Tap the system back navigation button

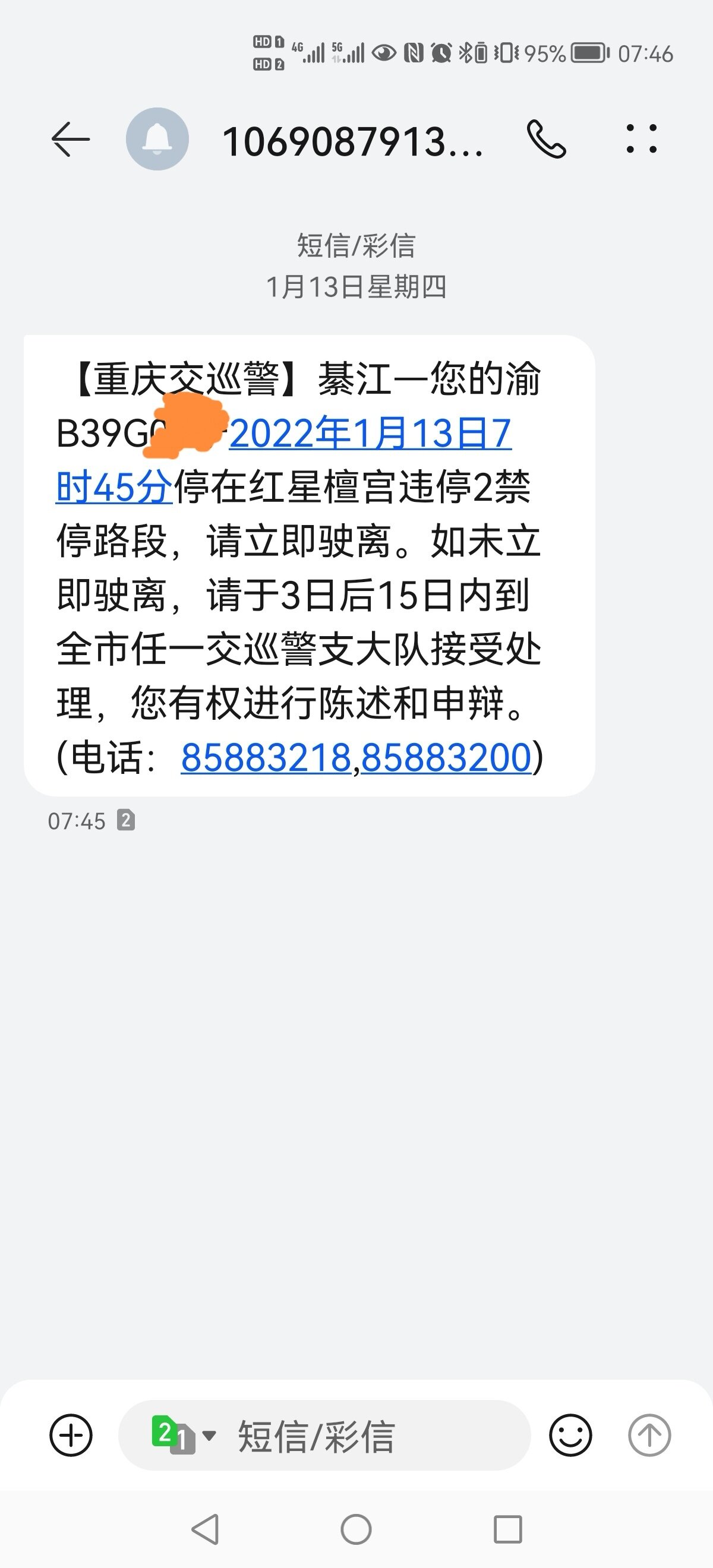point(205,1528)
